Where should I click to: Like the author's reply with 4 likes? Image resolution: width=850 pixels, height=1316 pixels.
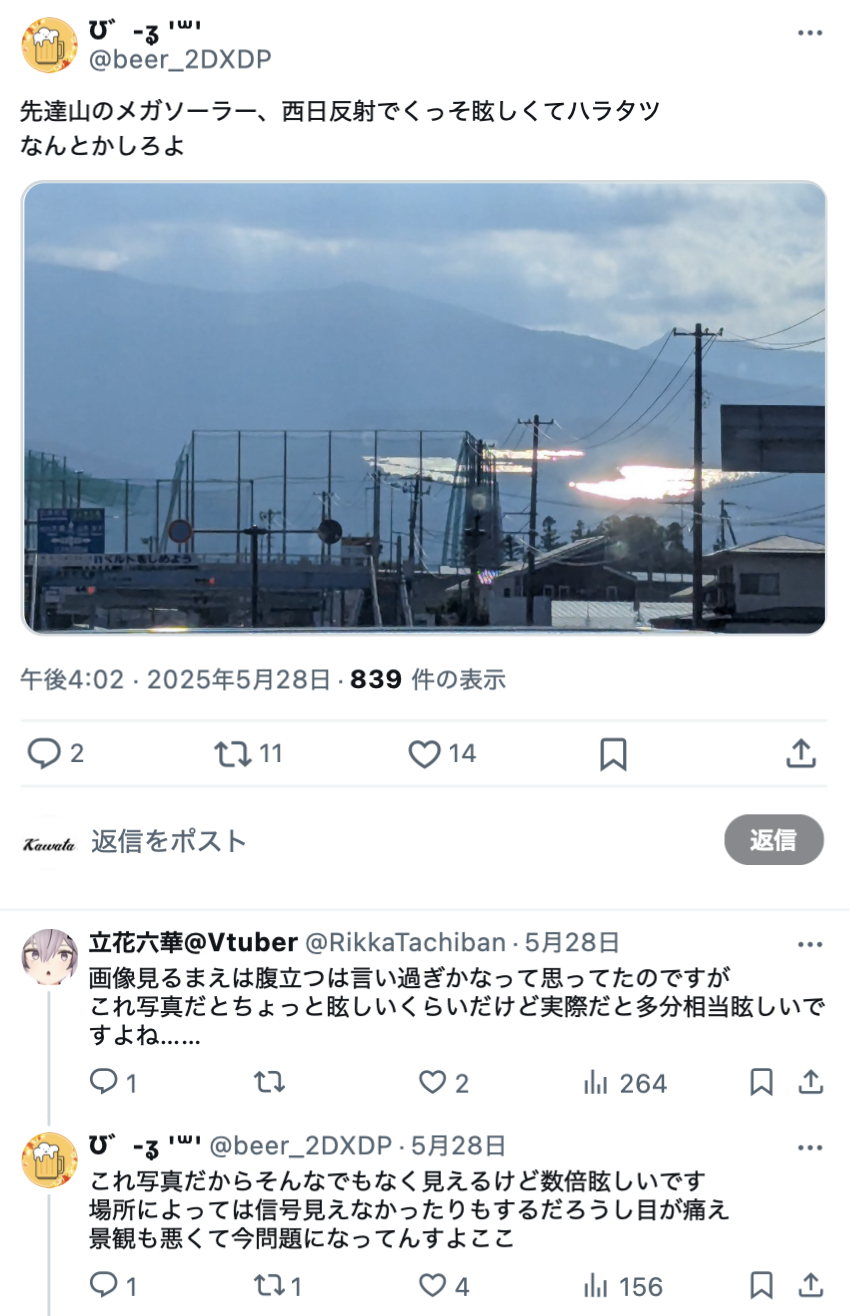tap(432, 1285)
